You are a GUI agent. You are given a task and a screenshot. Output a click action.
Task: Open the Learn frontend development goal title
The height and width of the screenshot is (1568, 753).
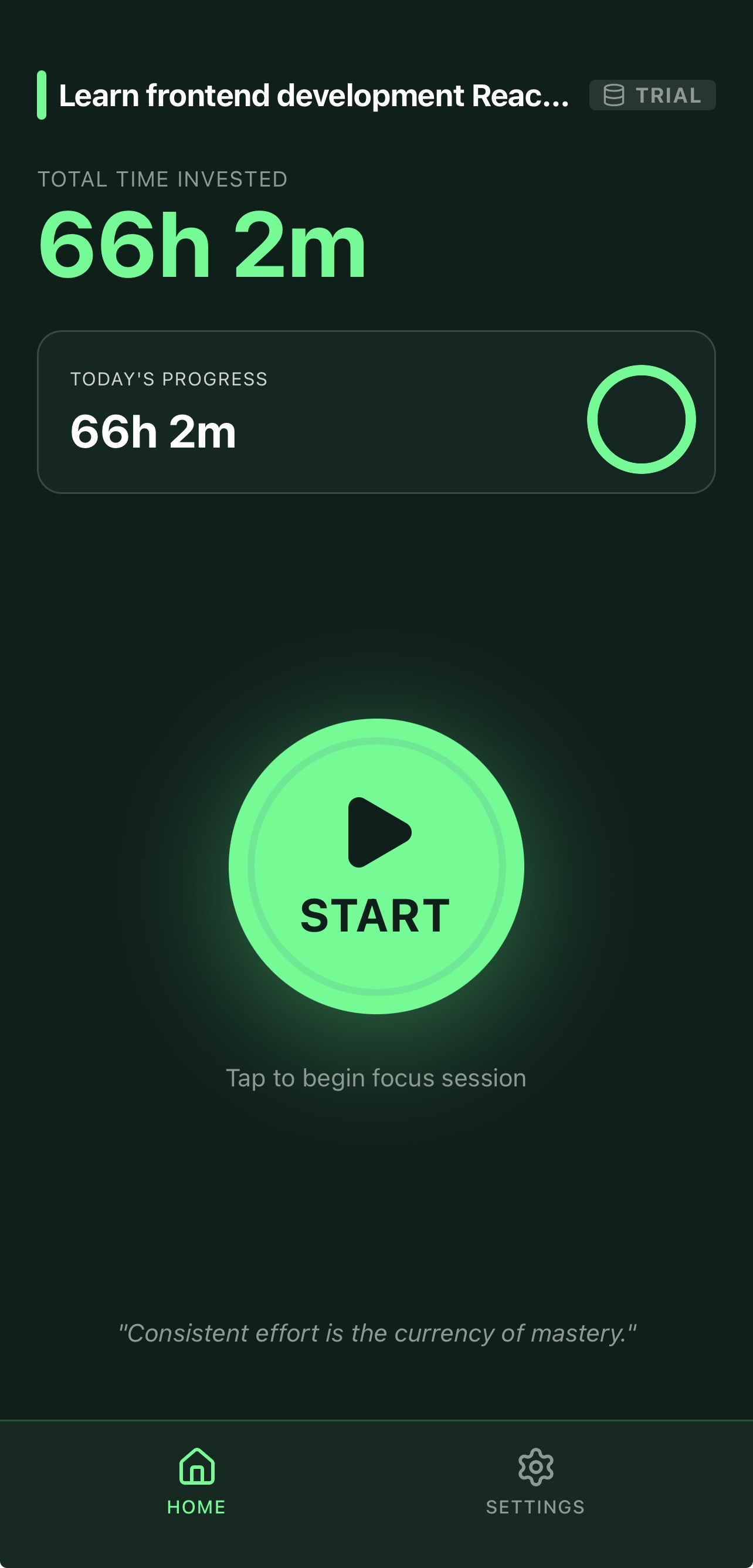pyautogui.click(x=314, y=96)
